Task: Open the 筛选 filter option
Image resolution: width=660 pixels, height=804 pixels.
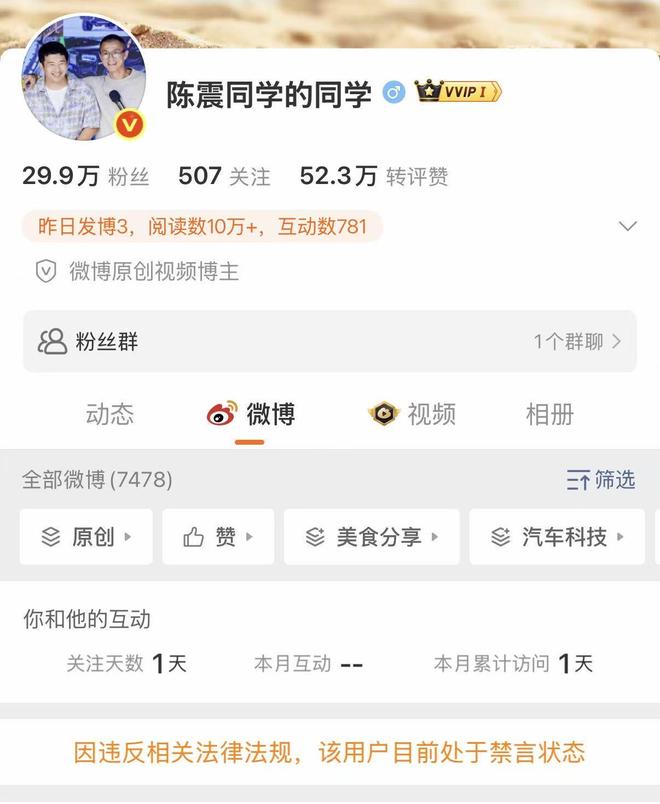Action: pos(601,480)
